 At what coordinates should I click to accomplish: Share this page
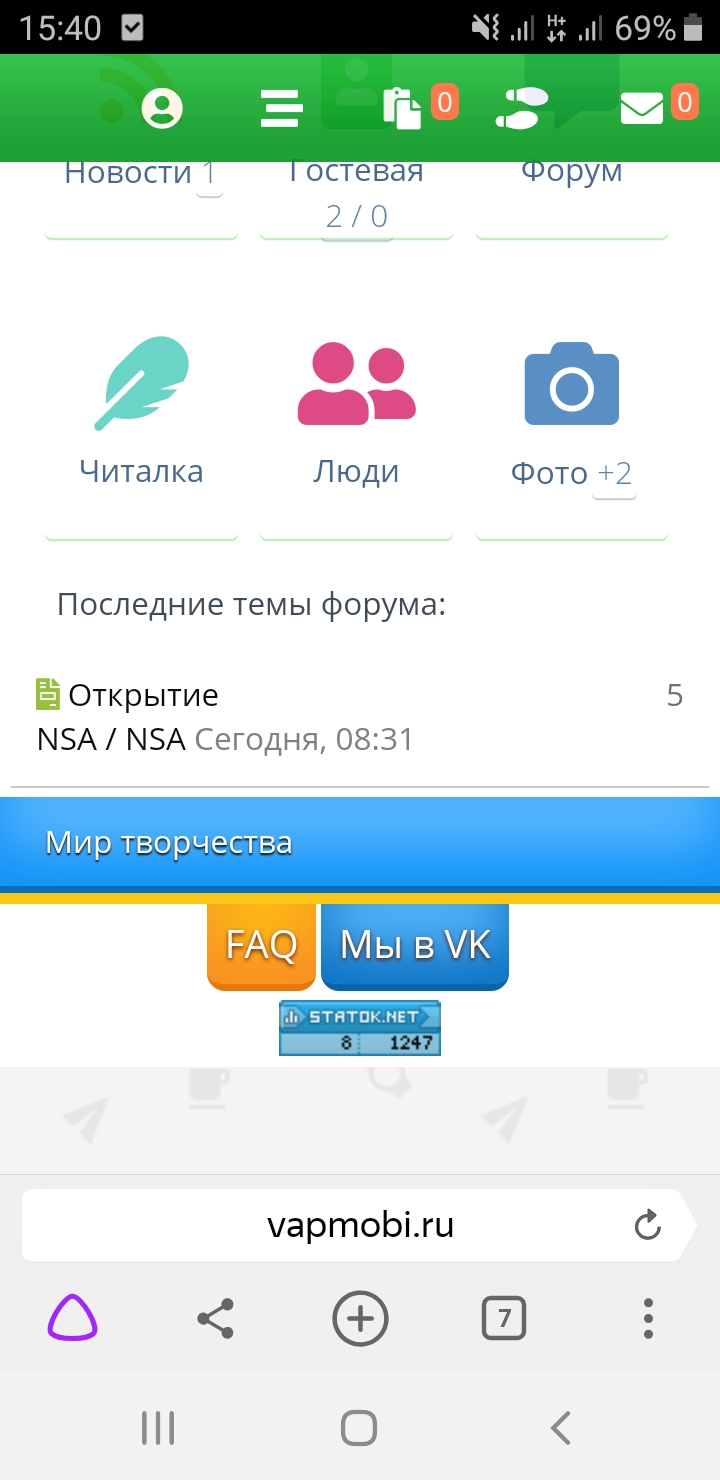(x=216, y=1319)
